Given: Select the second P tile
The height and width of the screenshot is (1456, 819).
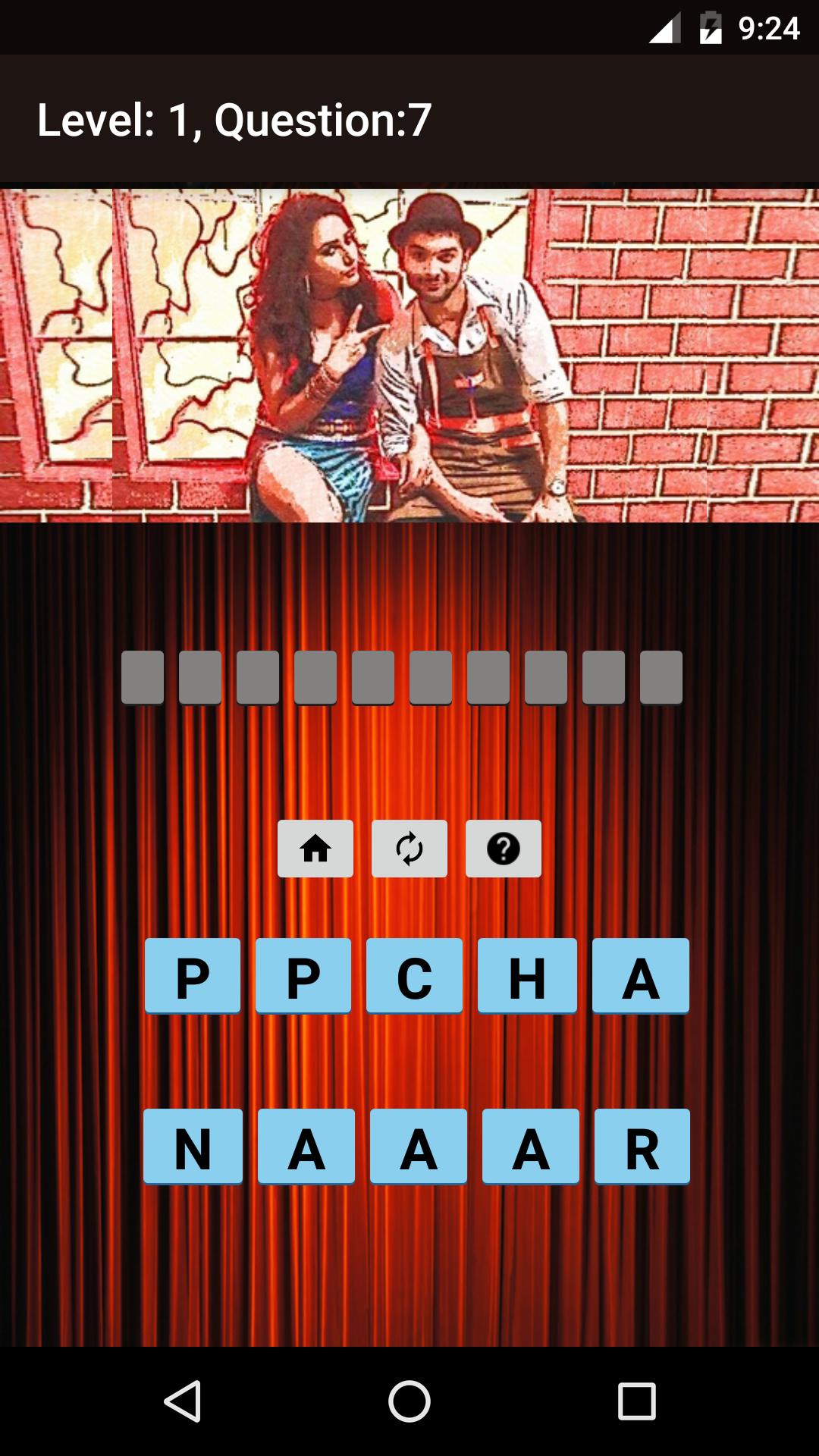Looking at the screenshot, I should click(303, 977).
